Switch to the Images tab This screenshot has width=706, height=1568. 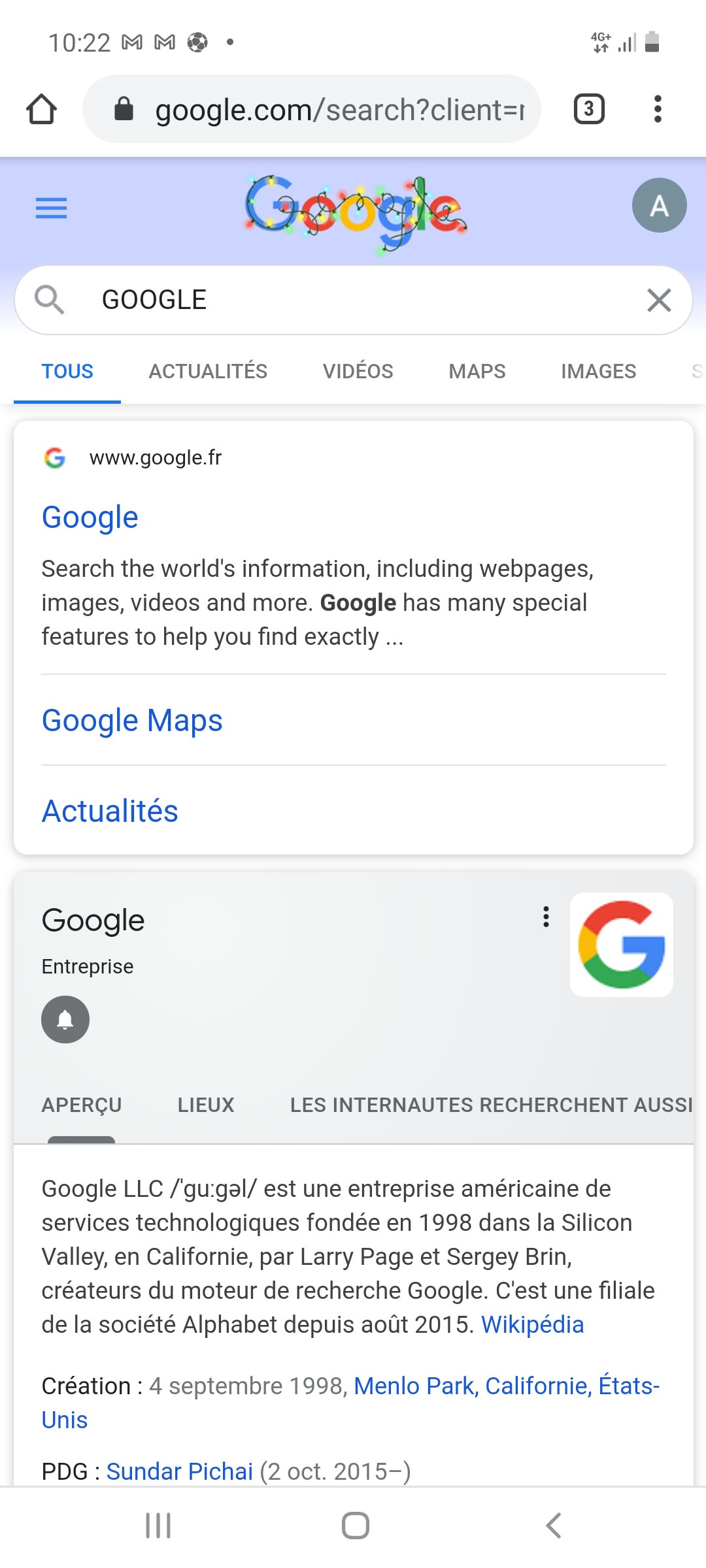597,371
